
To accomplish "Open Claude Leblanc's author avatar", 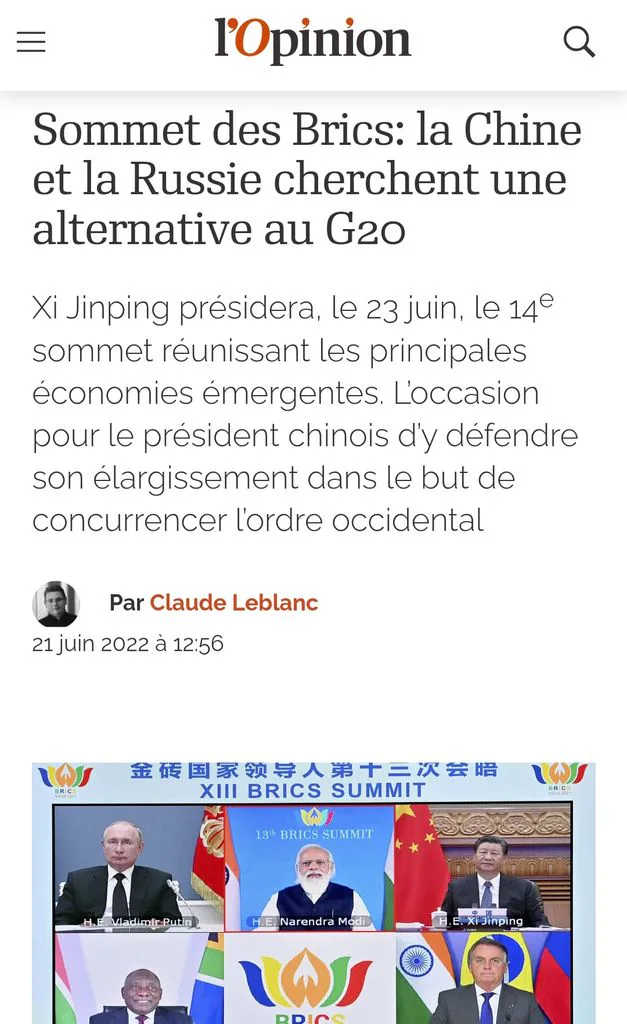I will pyautogui.click(x=56, y=603).
